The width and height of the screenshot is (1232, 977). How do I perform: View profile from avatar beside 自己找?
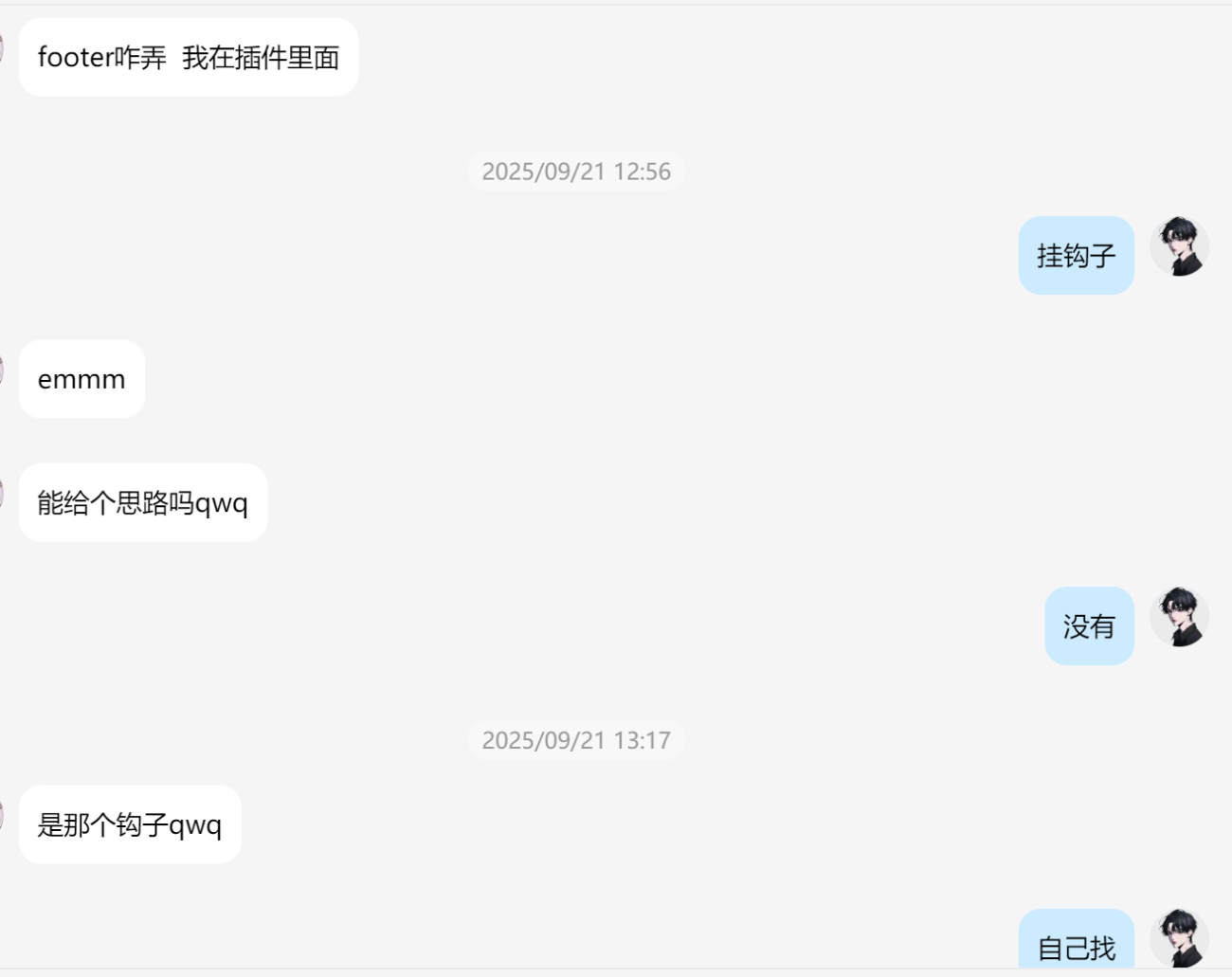[x=1180, y=937]
